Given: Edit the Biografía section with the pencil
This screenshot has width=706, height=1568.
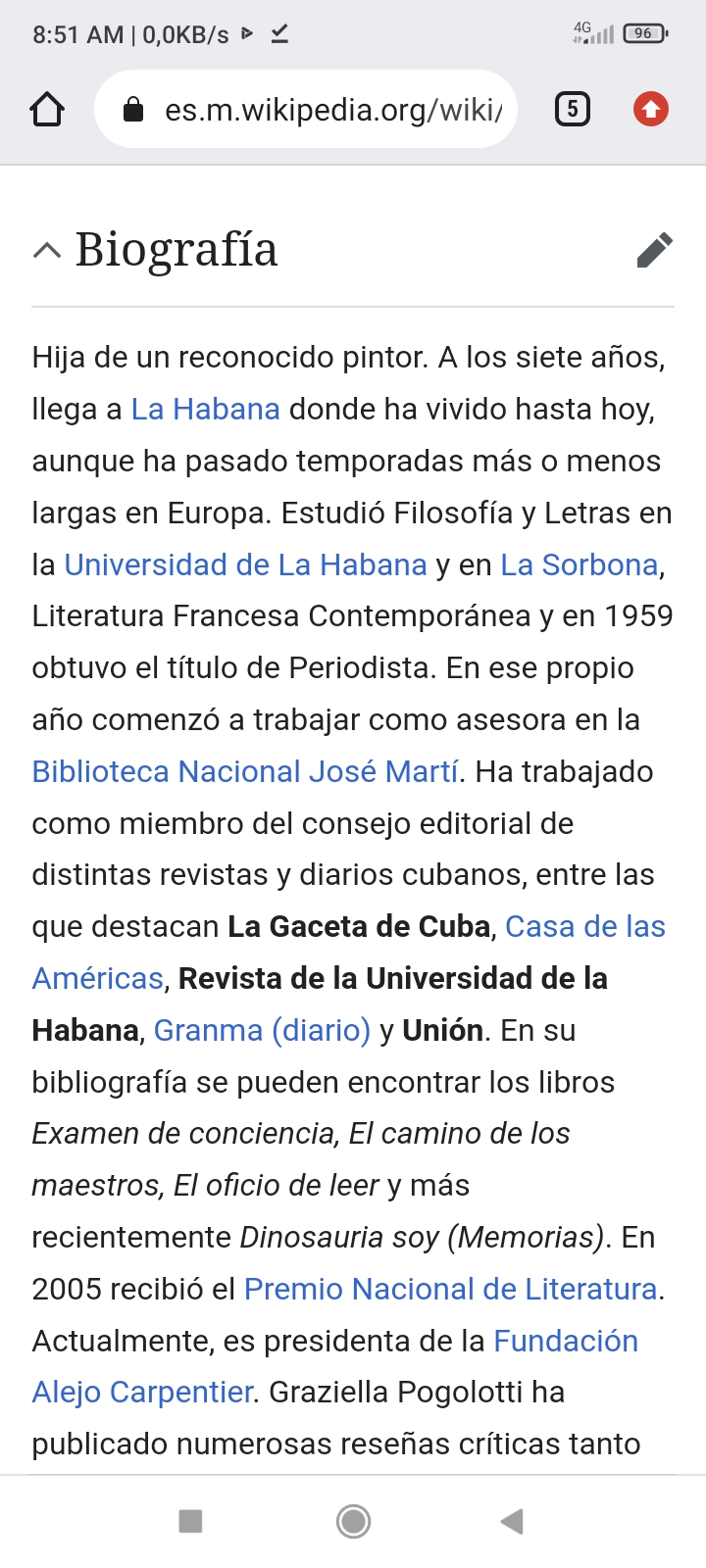Looking at the screenshot, I should tap(654, 250).
